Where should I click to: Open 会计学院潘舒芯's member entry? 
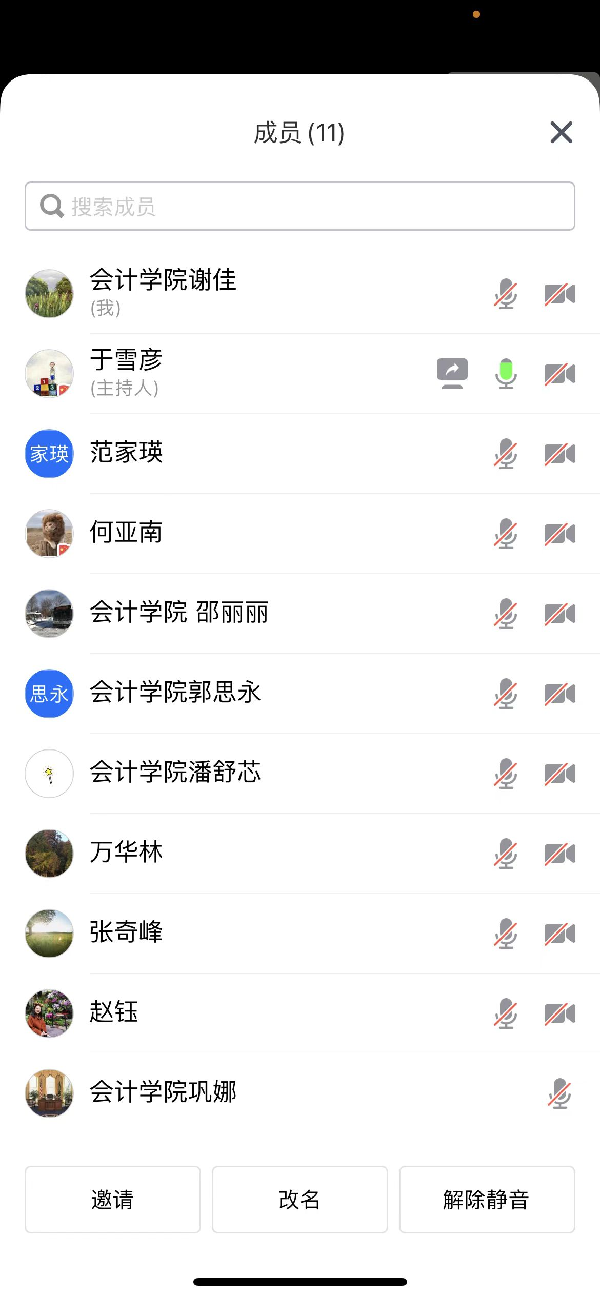coord(175,773)
